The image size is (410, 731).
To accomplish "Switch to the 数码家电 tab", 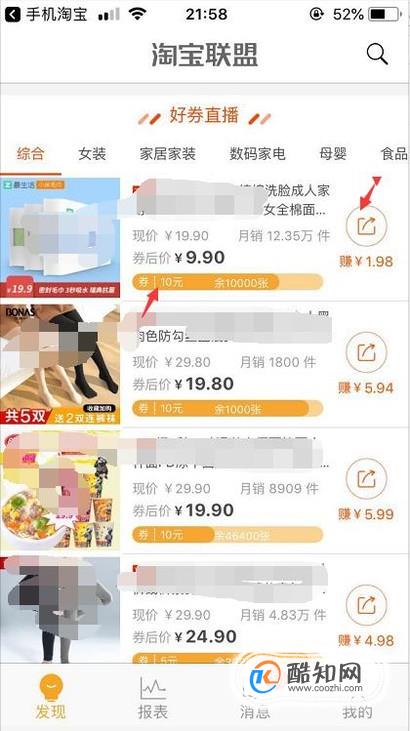I will click(x=257, y=153).
